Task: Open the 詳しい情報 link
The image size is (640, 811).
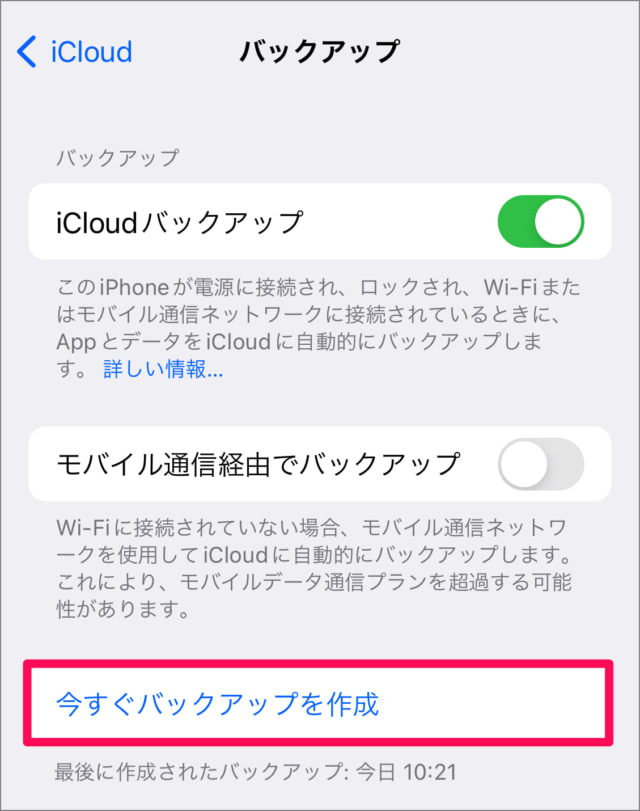Action: pos(163,370)
